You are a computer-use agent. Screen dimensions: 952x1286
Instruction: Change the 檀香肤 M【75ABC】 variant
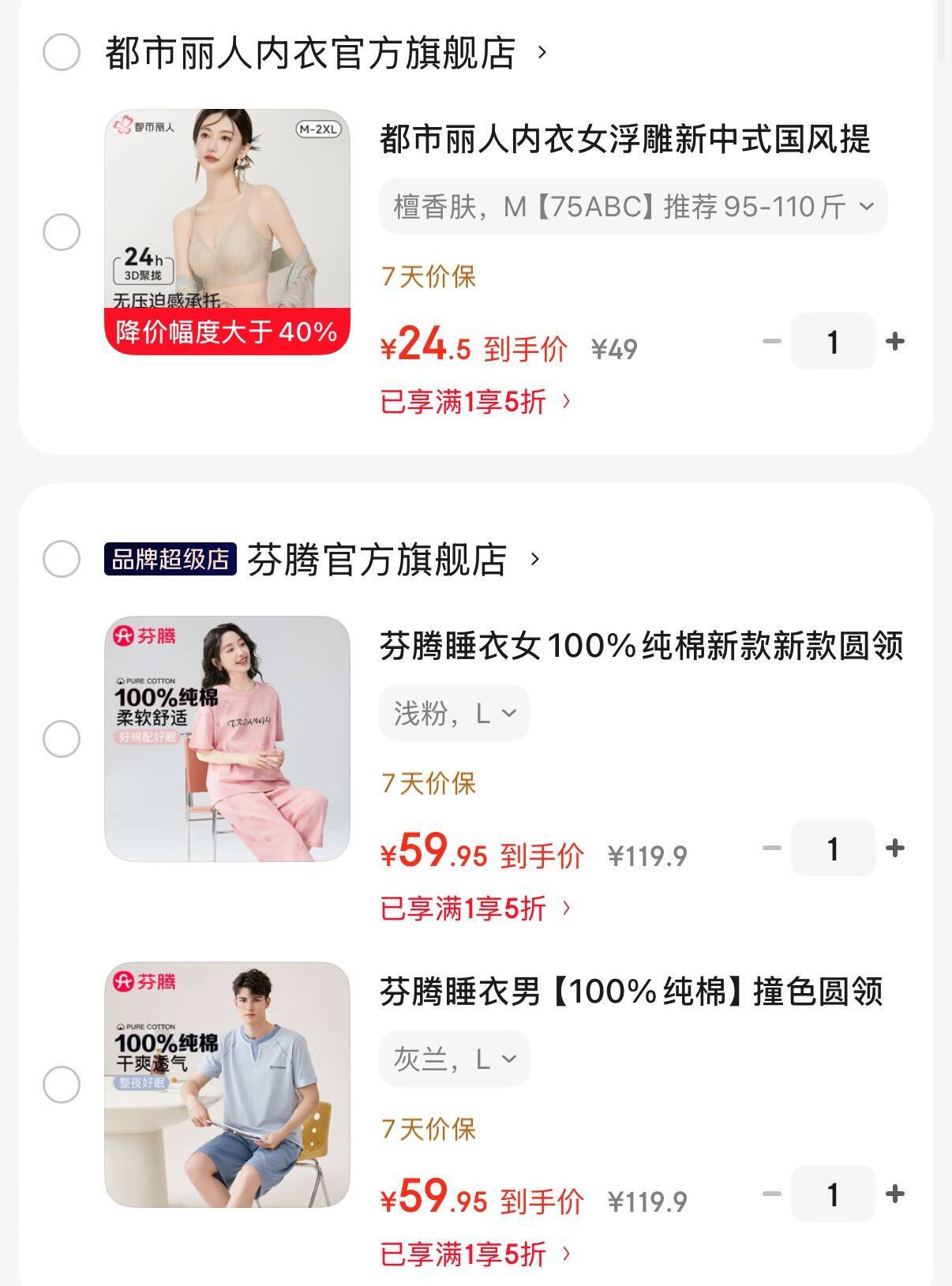(633, 207)
